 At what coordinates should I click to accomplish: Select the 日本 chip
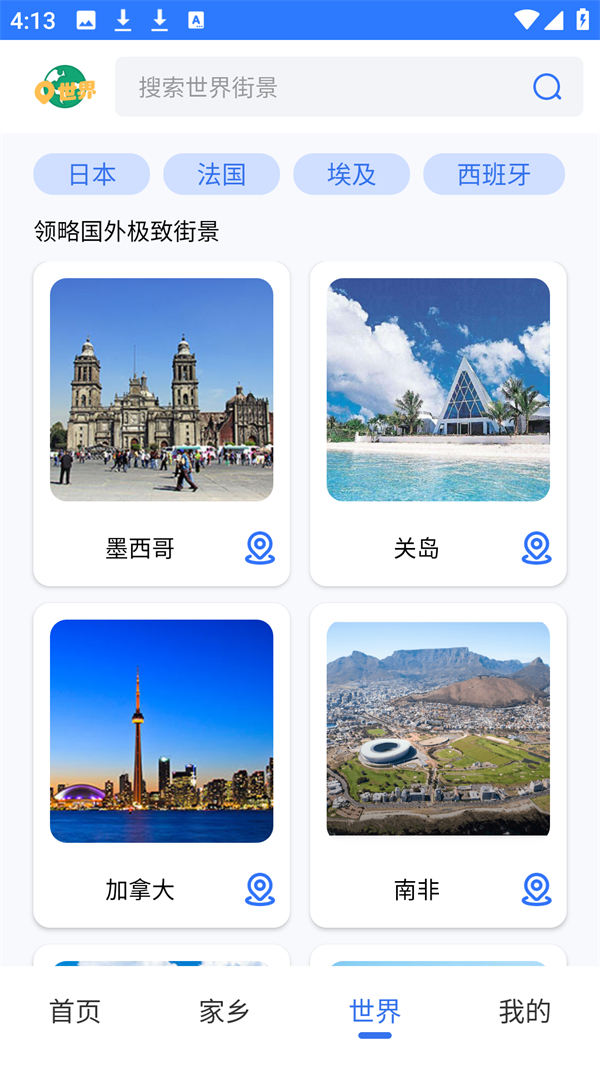92,174
